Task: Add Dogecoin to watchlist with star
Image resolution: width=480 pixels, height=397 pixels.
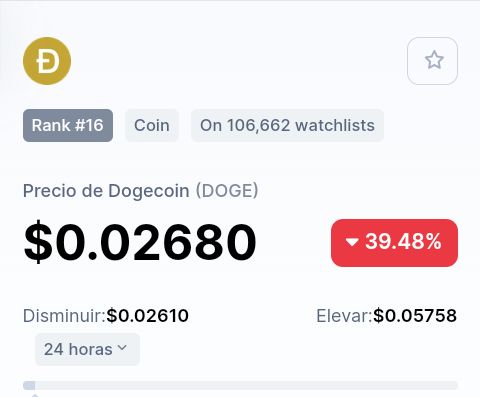Action: point(432,61)
